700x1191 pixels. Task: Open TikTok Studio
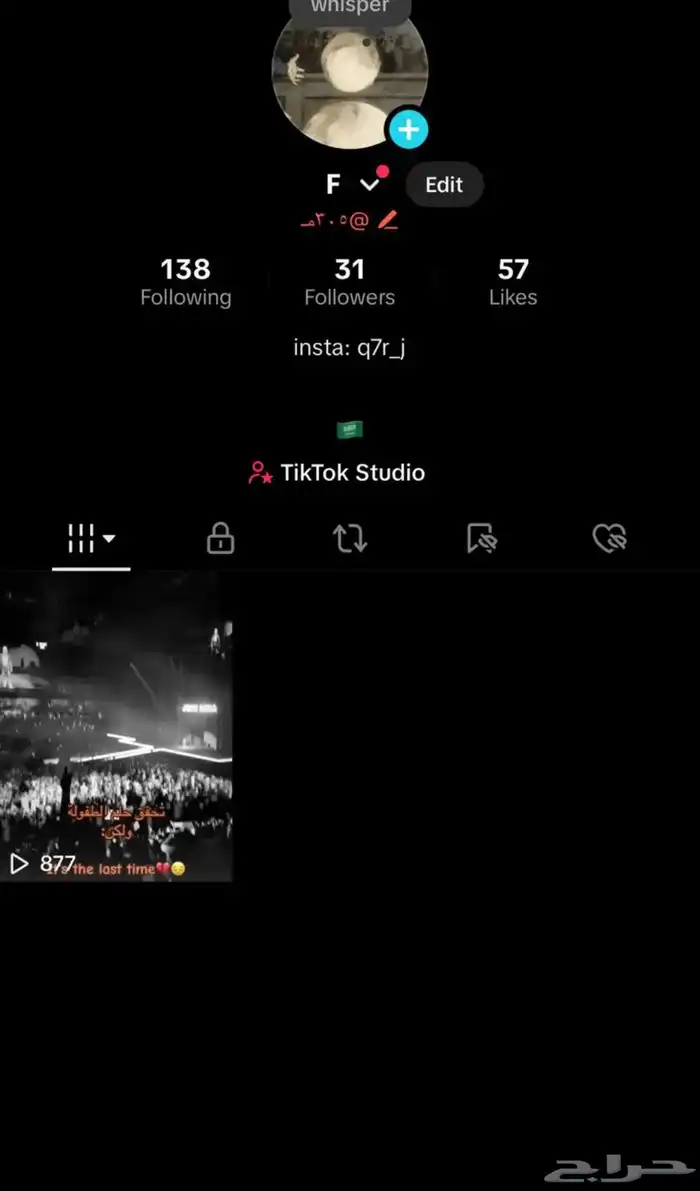point(337,473)
